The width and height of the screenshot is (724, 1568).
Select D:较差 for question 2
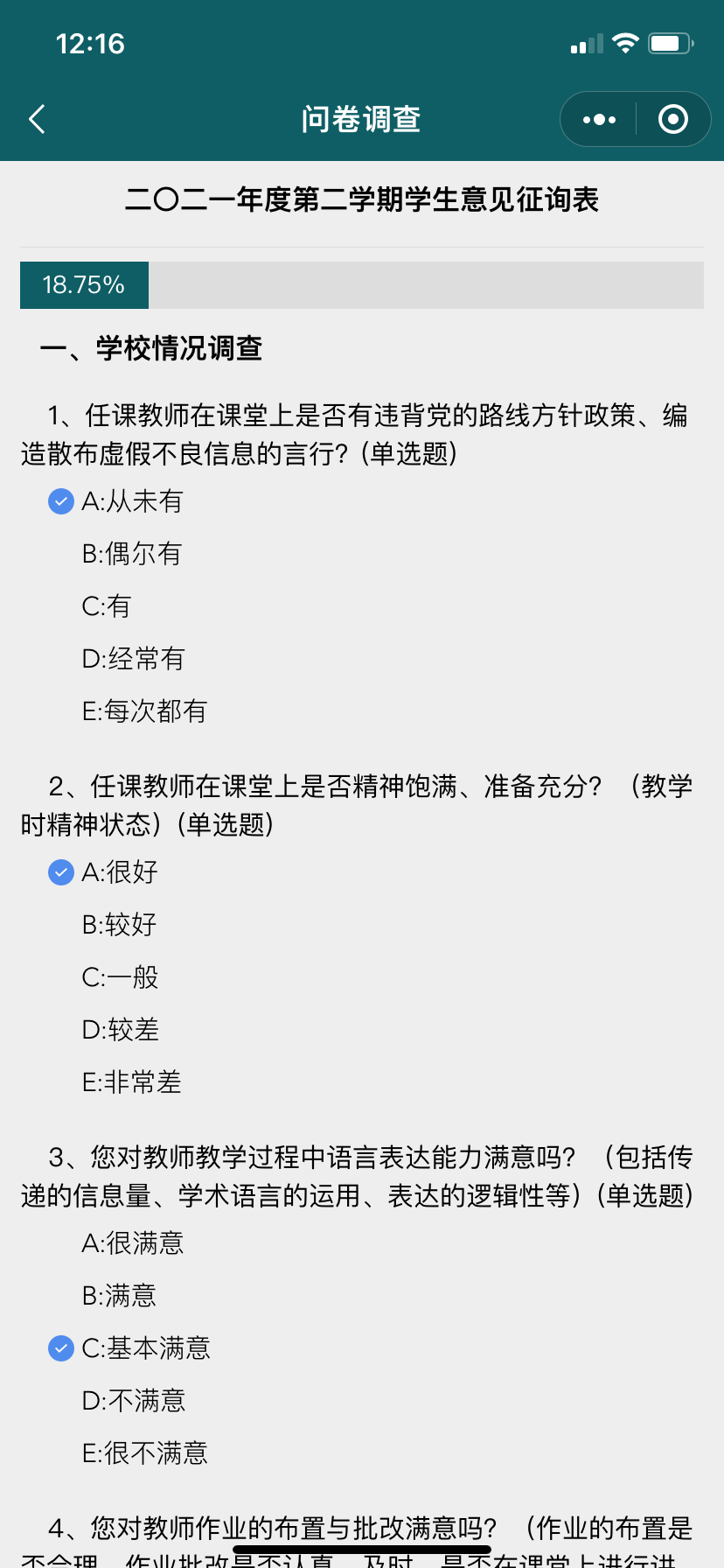click(x=121, y=1030)
